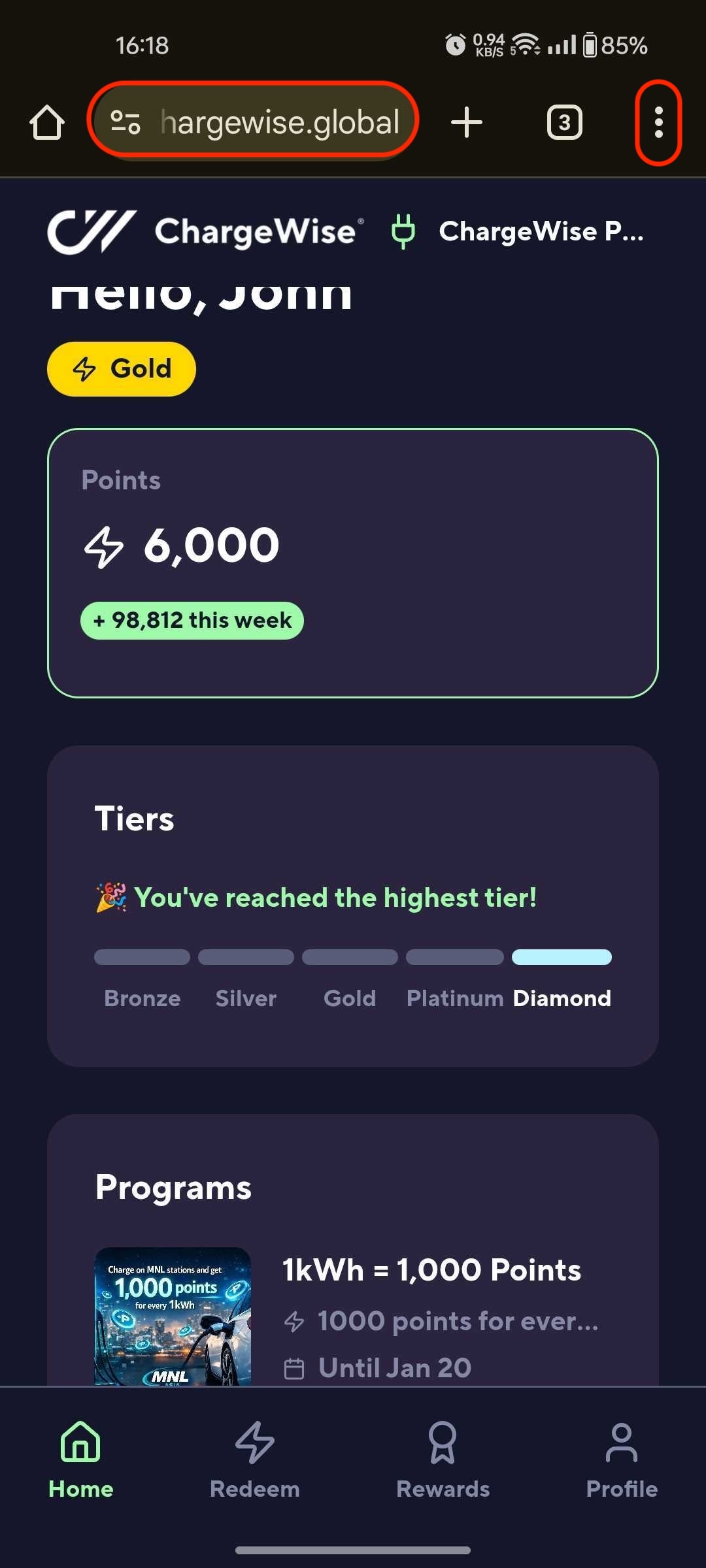Open the ChargeWise P... program selector
This screenshot has height=1568, width=706.
(516, 232)
